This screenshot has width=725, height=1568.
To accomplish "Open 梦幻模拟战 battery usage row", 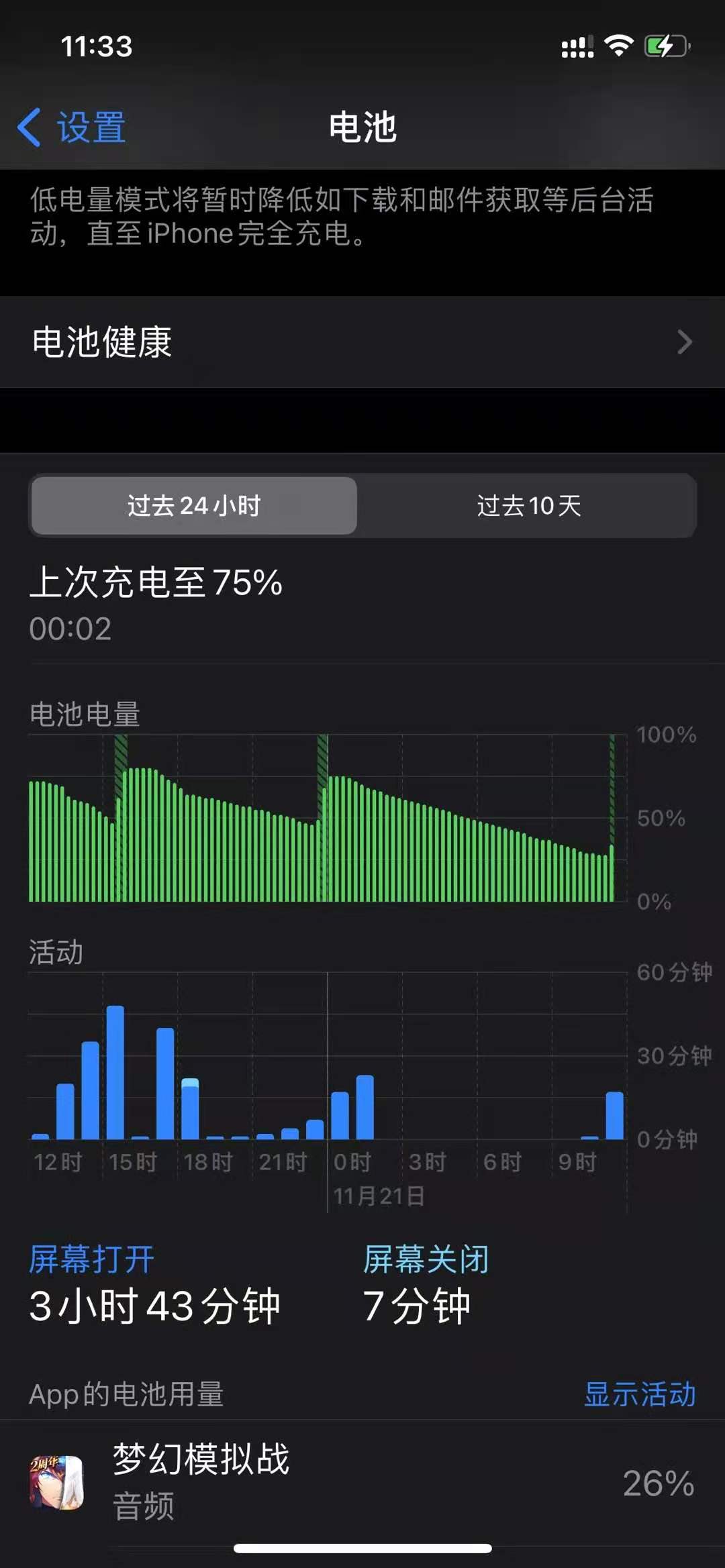I will (x=362, y=1482).
